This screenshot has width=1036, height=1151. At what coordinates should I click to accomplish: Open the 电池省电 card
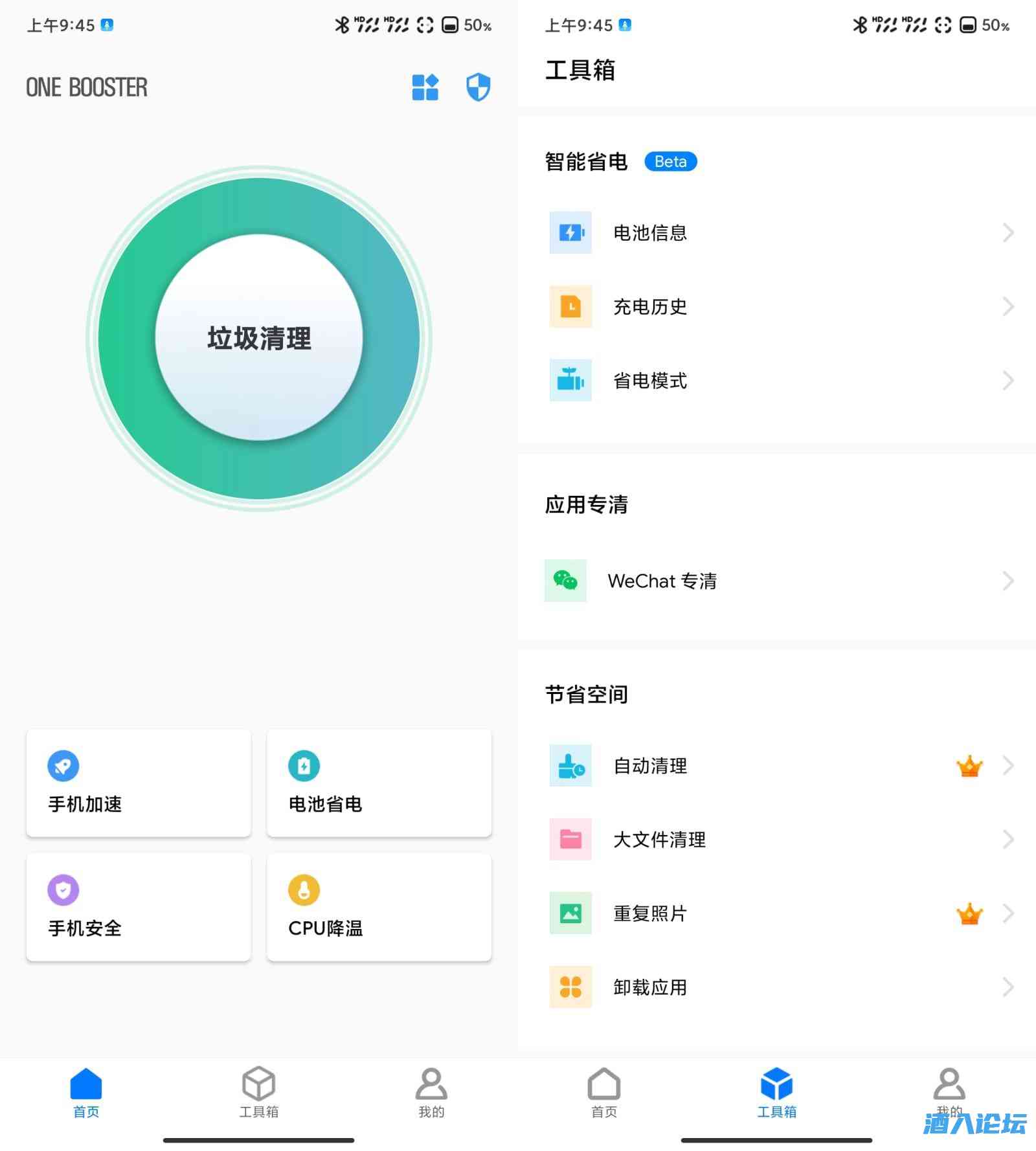pyautogui.click(x=379, y=783)
